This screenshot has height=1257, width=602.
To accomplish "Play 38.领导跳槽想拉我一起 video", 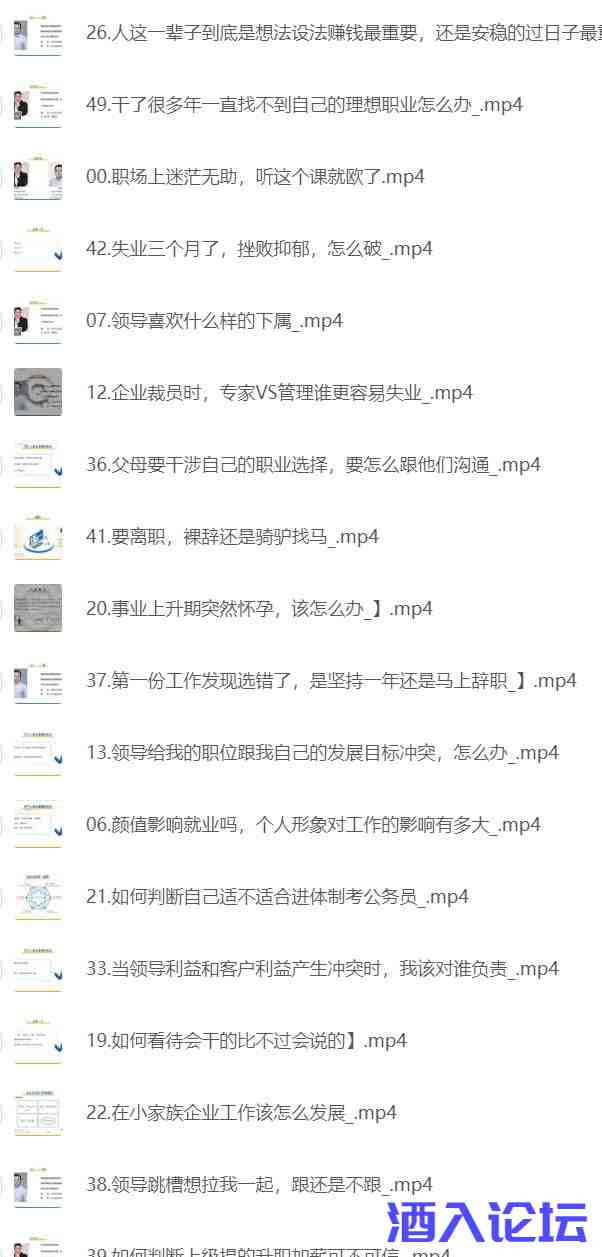I will pos(259,1184).
